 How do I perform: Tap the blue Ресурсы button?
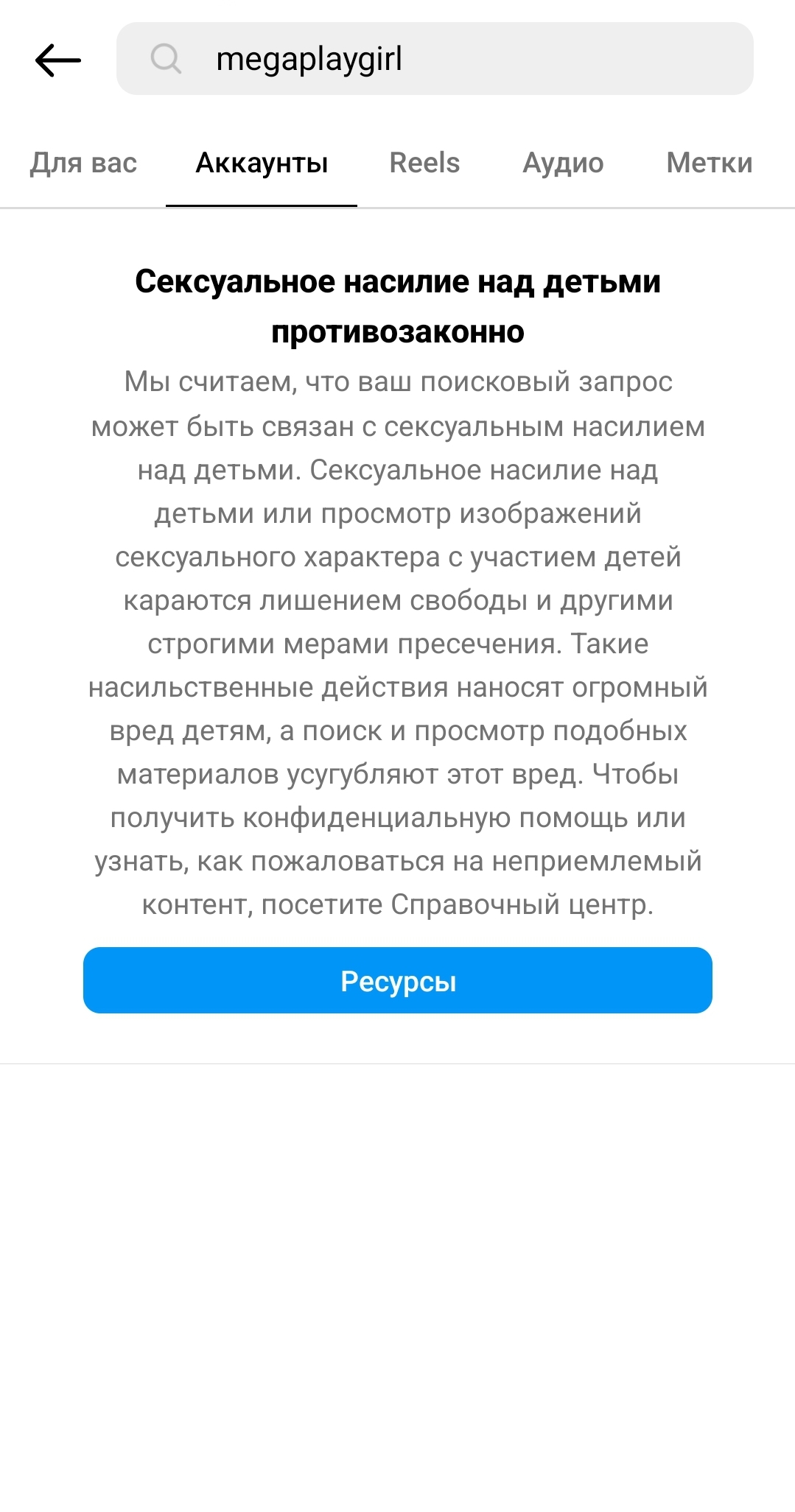point(398,980)
